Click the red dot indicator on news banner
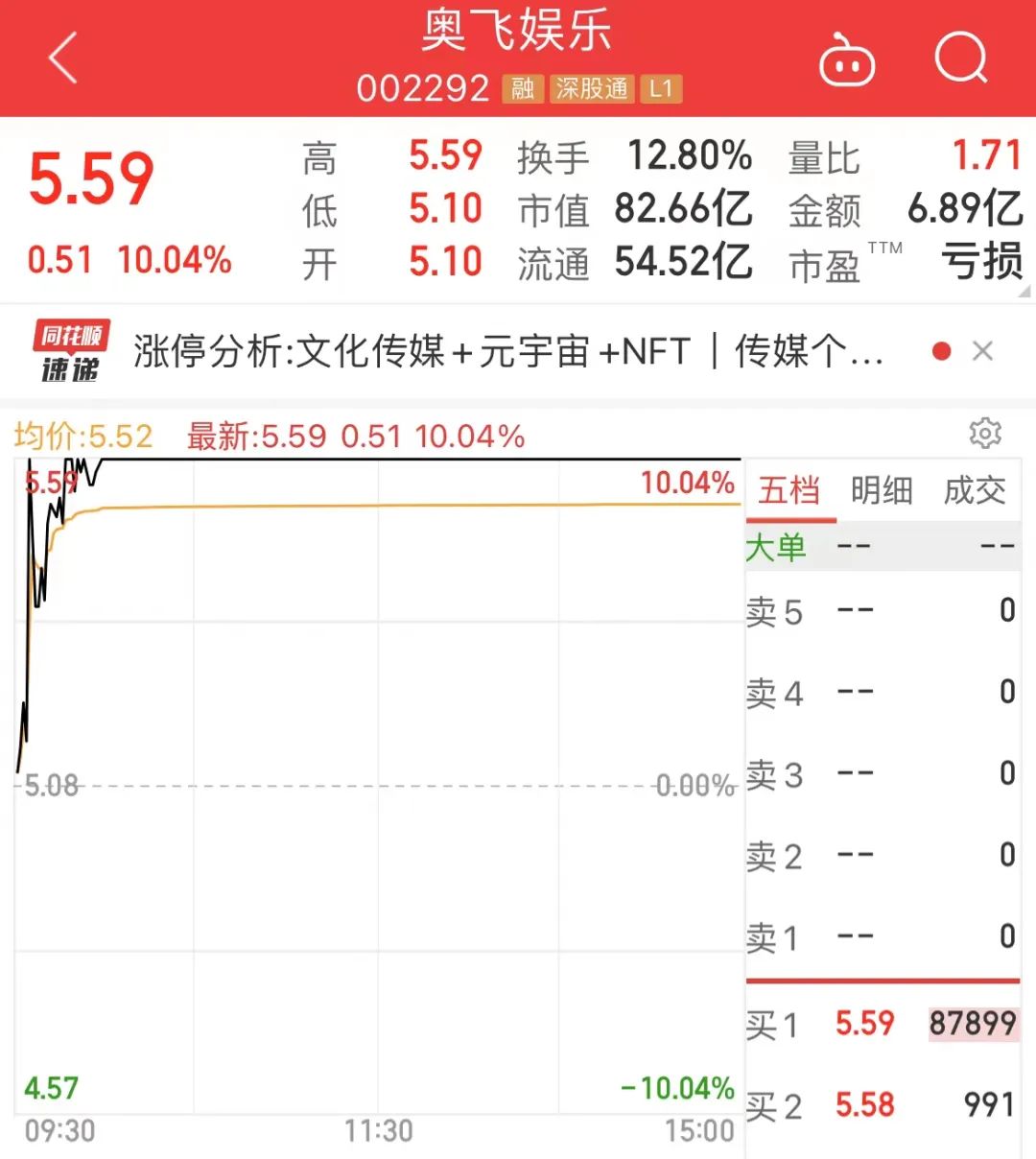 coord(941,351)
